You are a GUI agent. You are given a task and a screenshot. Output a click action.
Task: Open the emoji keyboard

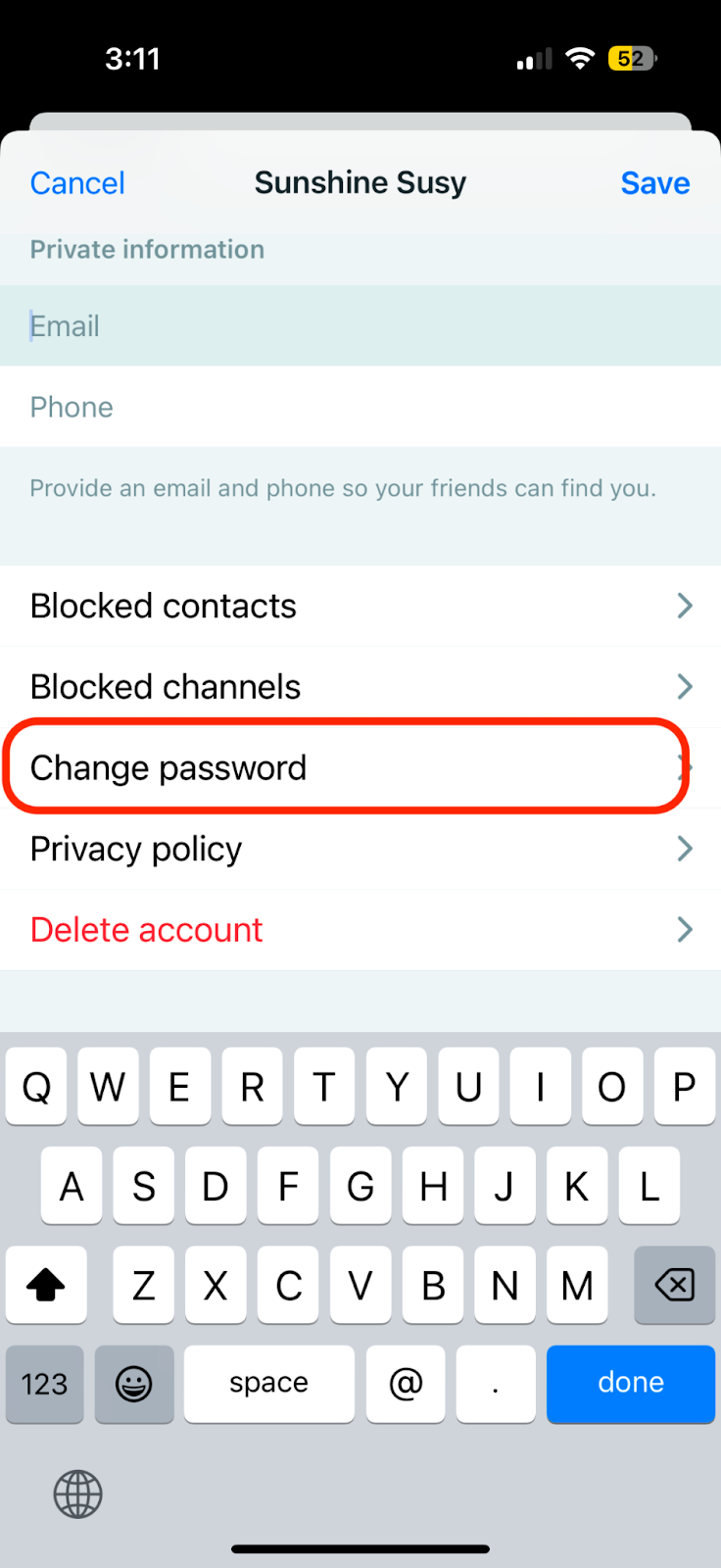[134, 1384]
